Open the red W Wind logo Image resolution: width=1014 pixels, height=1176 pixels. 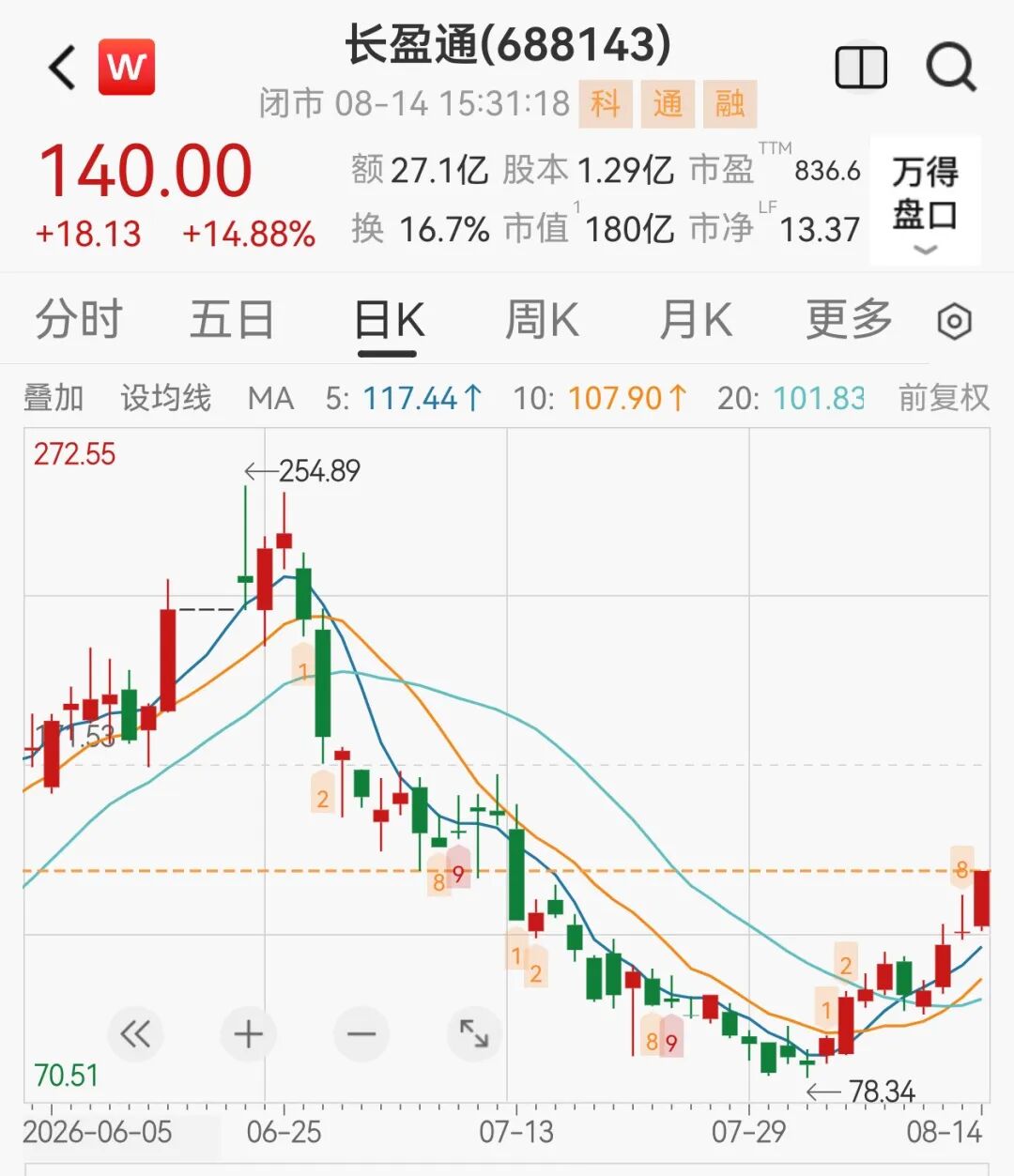coord(127,67)
